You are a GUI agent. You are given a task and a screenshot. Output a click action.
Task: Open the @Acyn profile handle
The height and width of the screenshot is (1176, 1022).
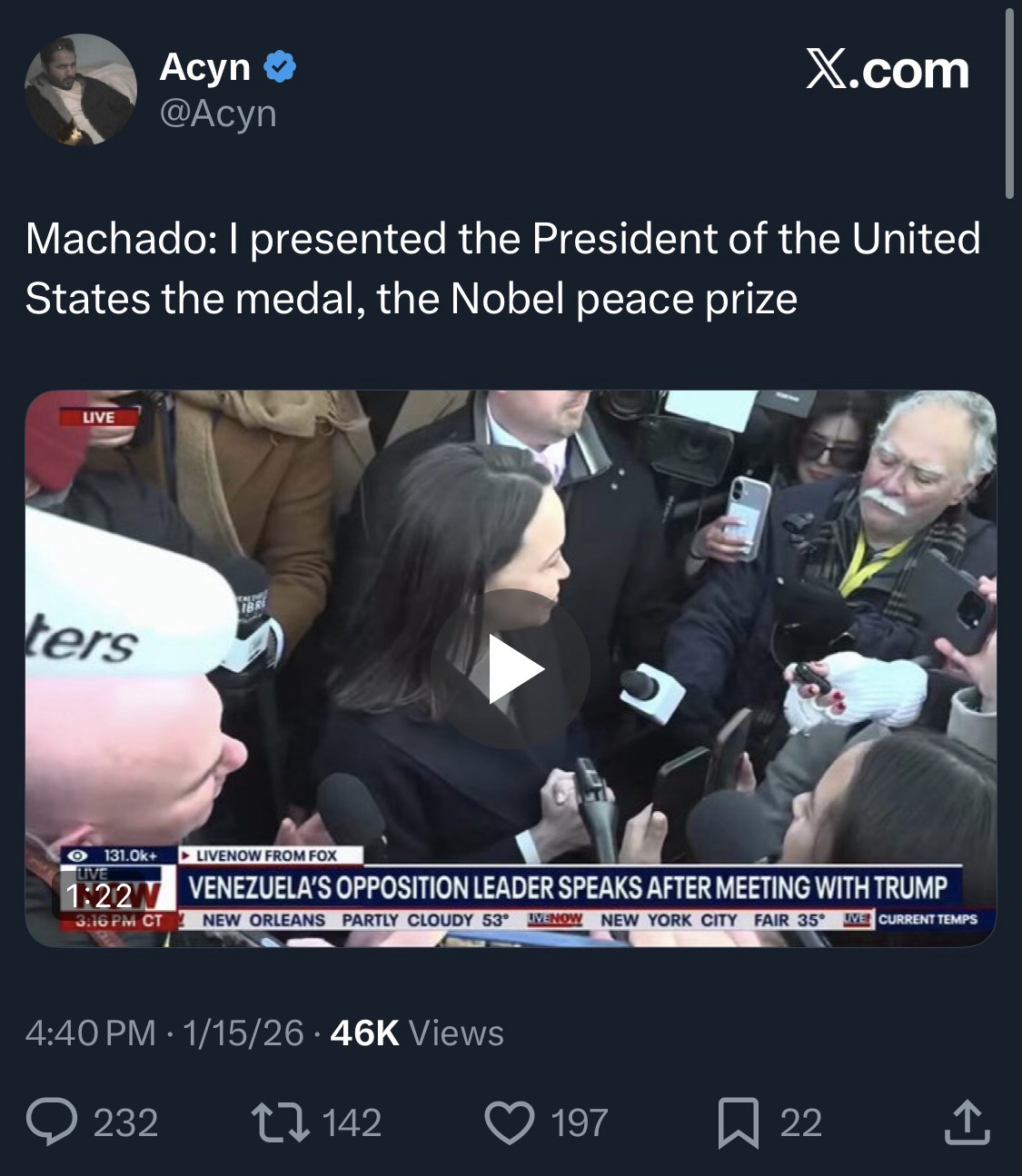[x=218, y=114]
